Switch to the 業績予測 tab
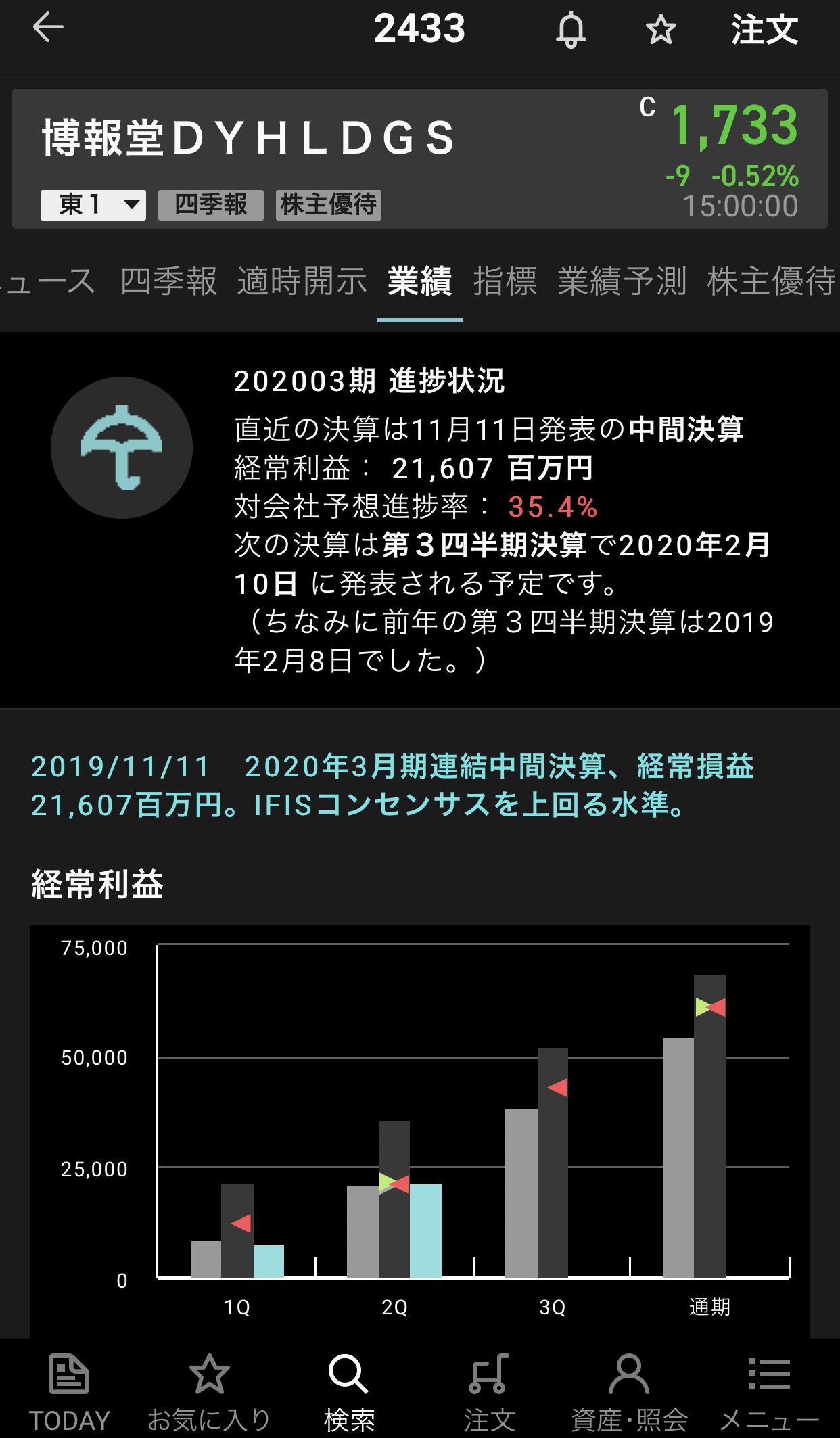This screenshot has width=840, height=1438. [622, 281]
